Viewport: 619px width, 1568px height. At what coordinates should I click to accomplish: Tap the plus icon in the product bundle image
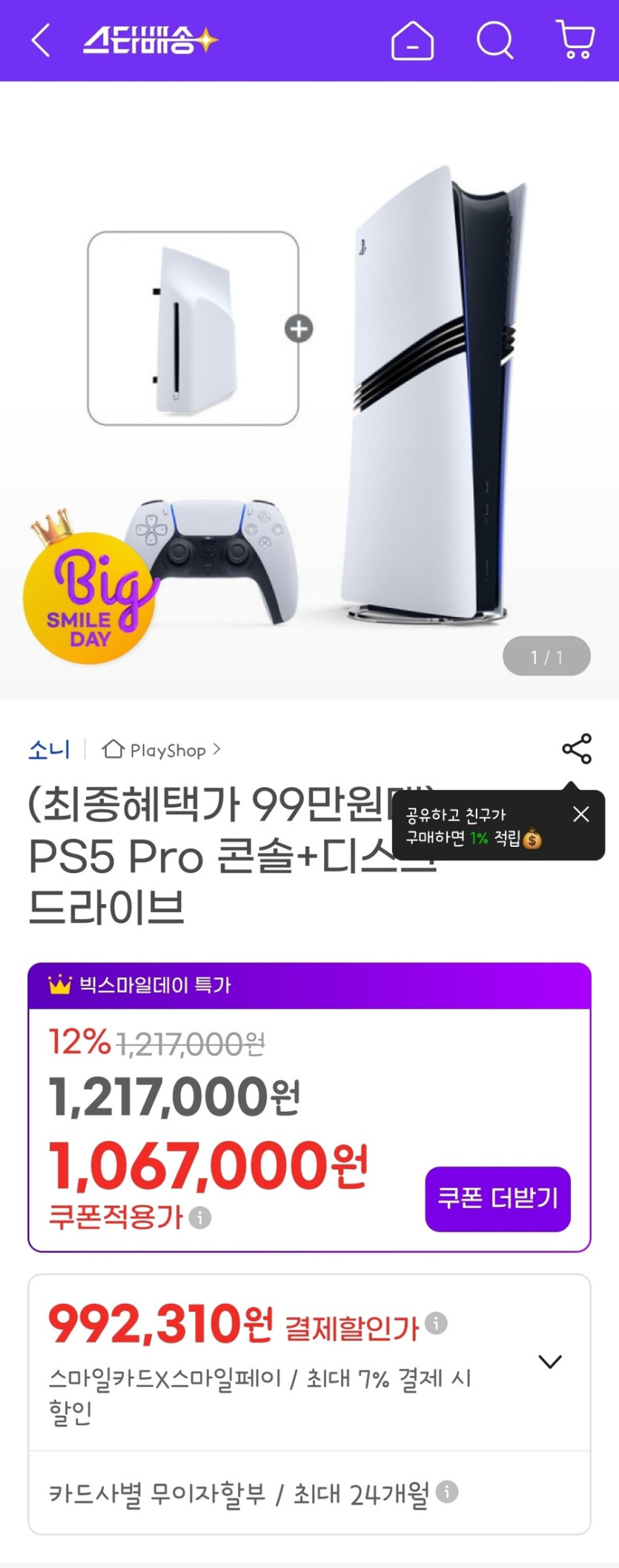[298, 326]
